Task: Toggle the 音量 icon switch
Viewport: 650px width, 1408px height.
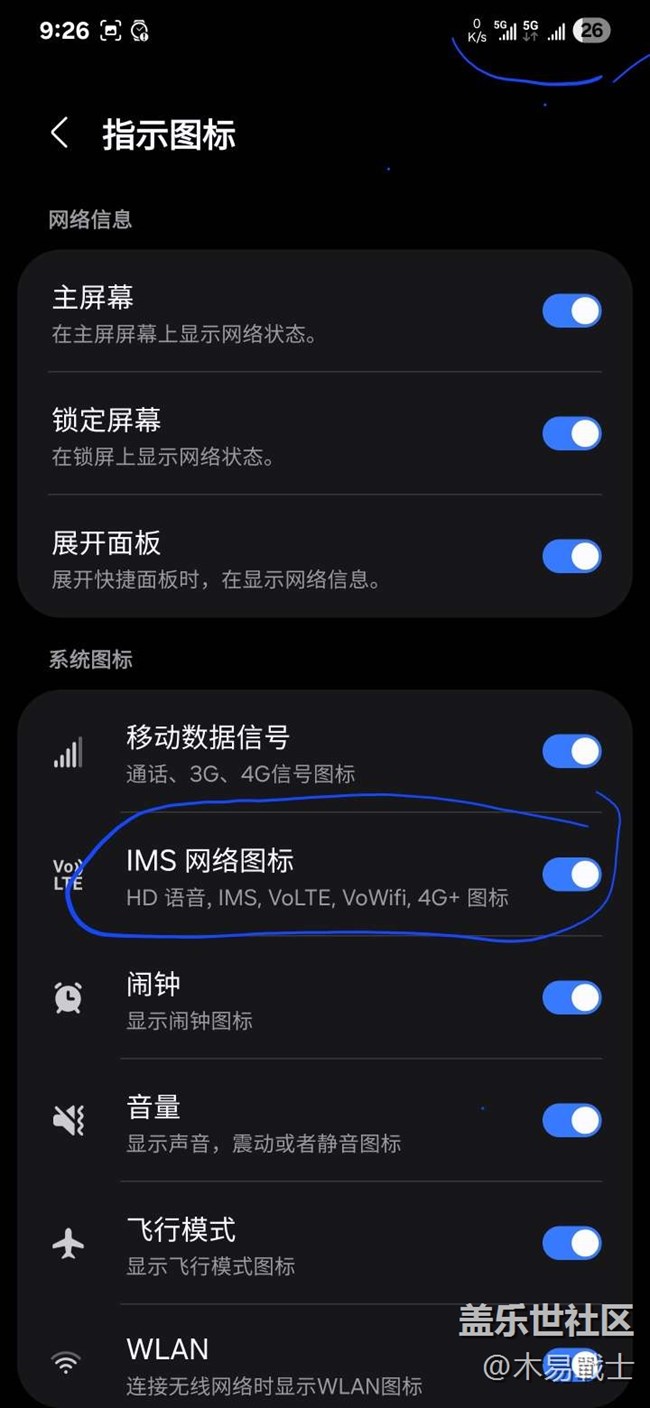Action: coord(572,1120)
